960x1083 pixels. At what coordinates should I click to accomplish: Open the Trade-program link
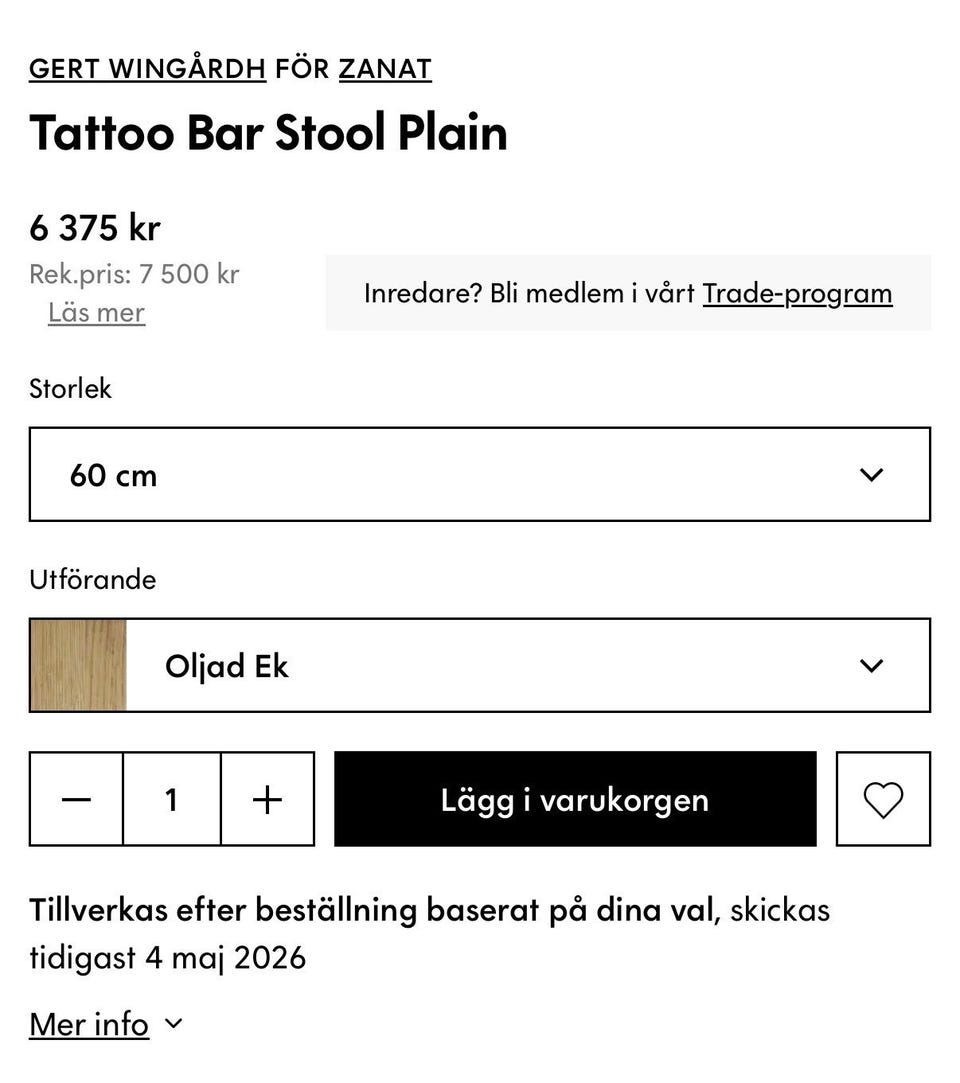[x=797, y=293]
